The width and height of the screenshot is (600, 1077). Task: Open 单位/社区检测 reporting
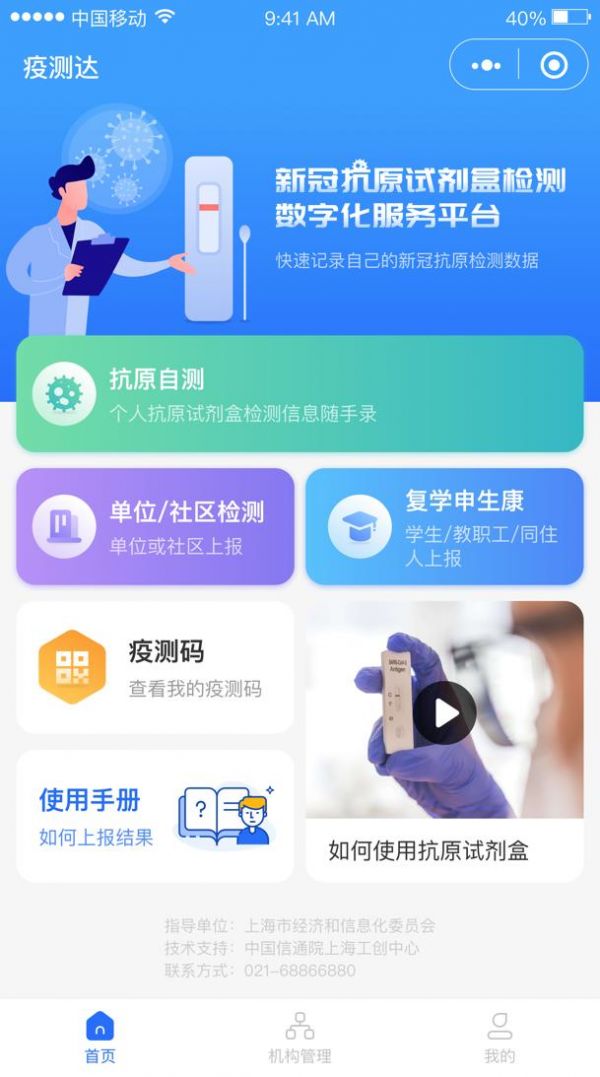point(155,527)
